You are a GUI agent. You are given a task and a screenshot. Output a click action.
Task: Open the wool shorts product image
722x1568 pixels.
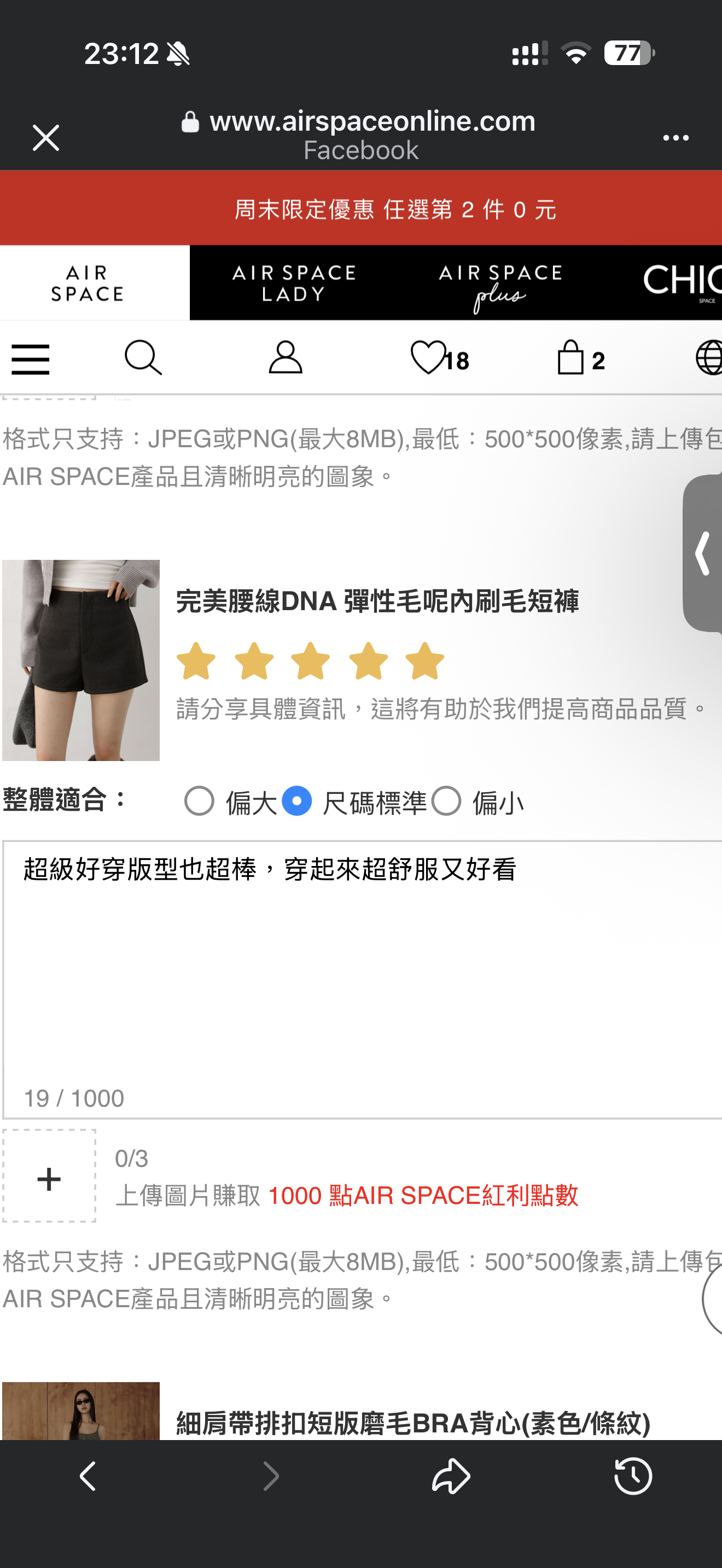pyautogui.click(x=81, y=660)
